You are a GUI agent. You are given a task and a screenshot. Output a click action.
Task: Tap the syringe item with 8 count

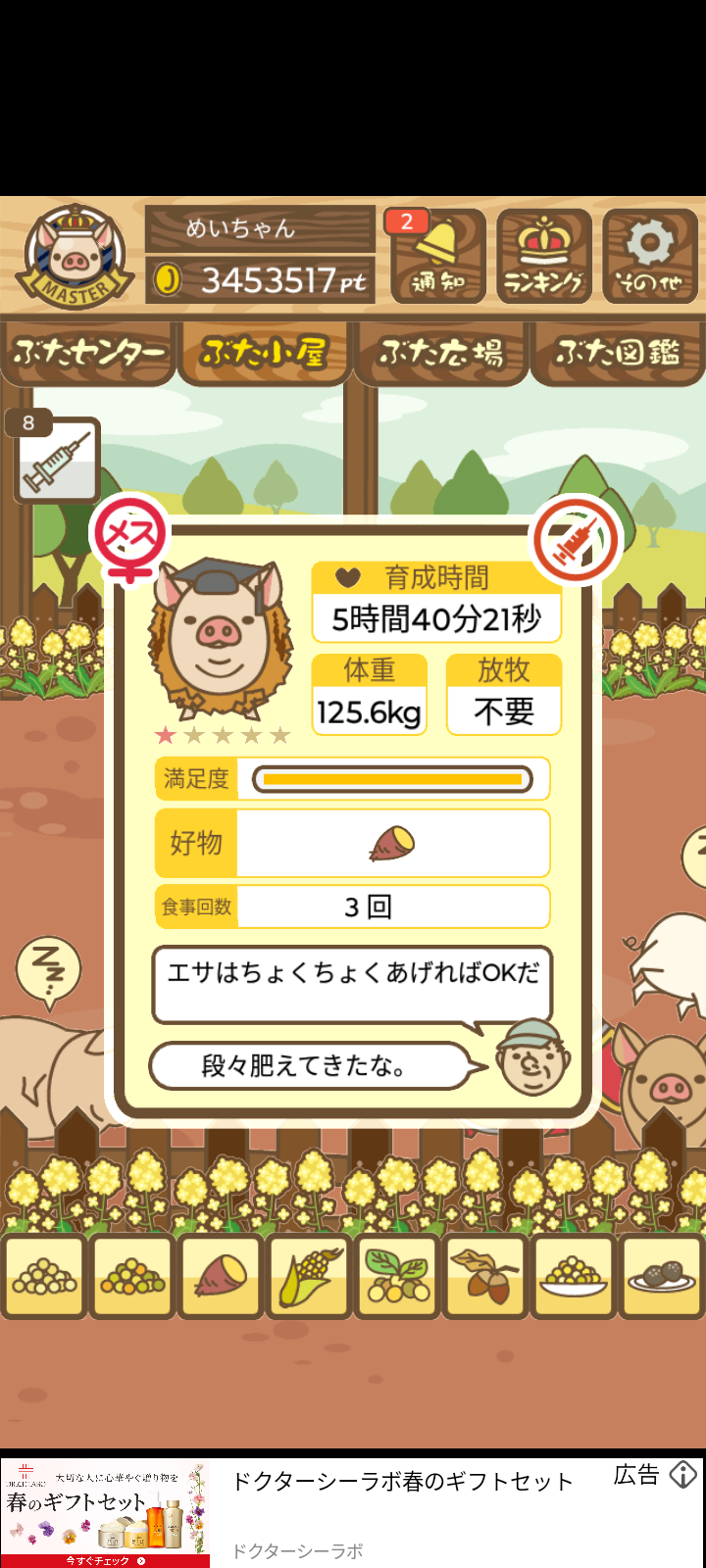57,461
